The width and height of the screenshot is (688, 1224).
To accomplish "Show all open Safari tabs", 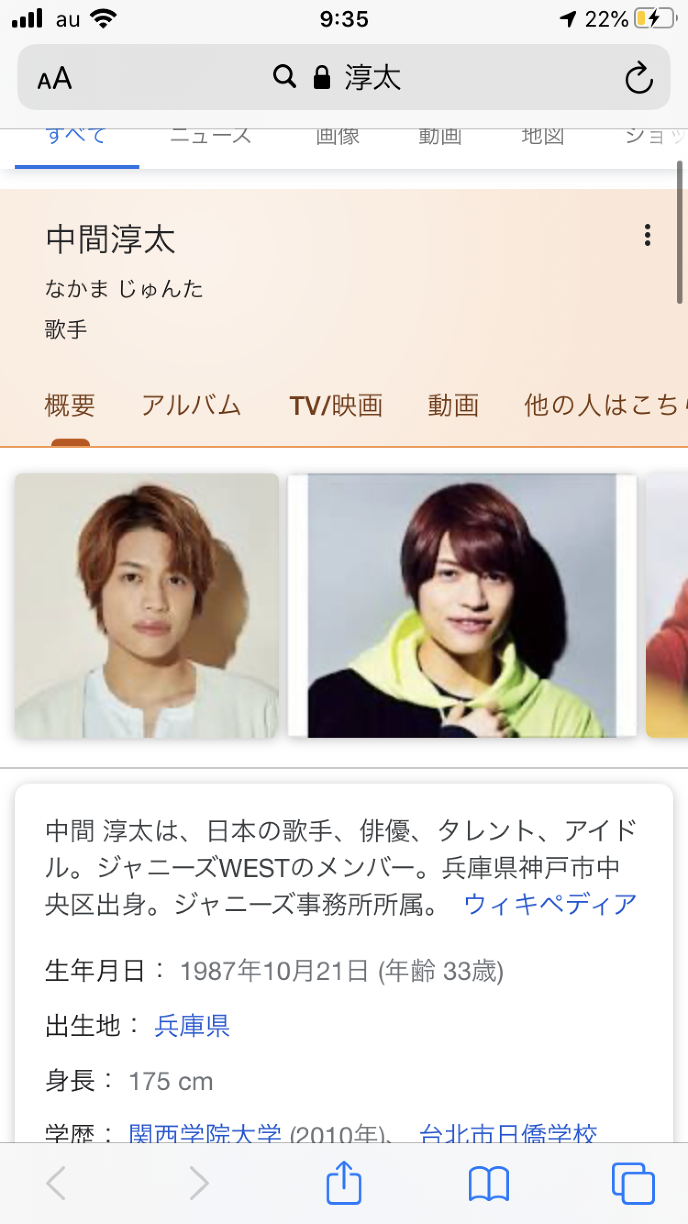I will coord(633,1184).
